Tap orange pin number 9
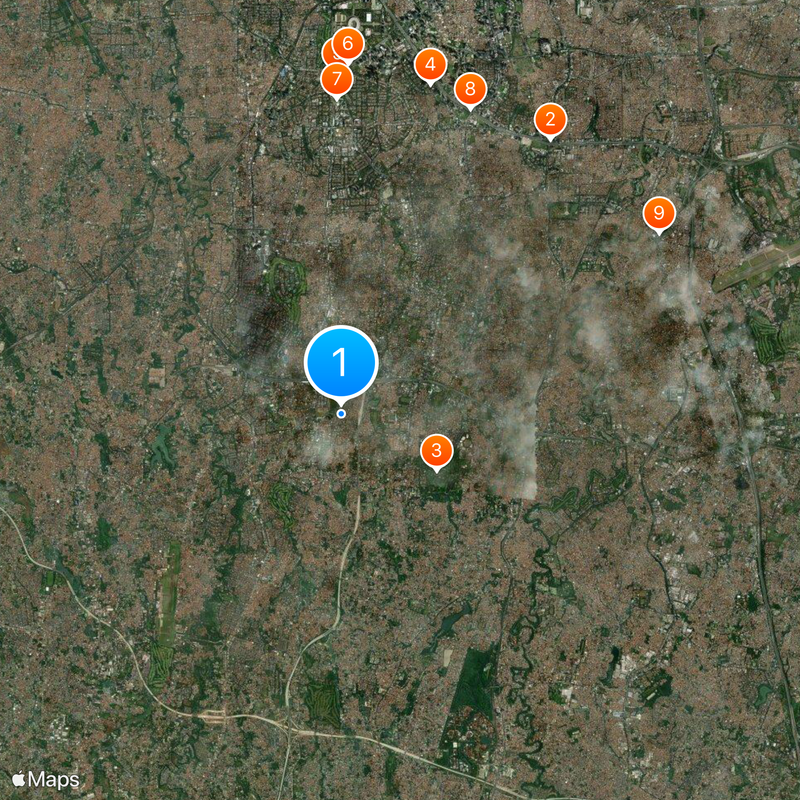 click(658, 212)
